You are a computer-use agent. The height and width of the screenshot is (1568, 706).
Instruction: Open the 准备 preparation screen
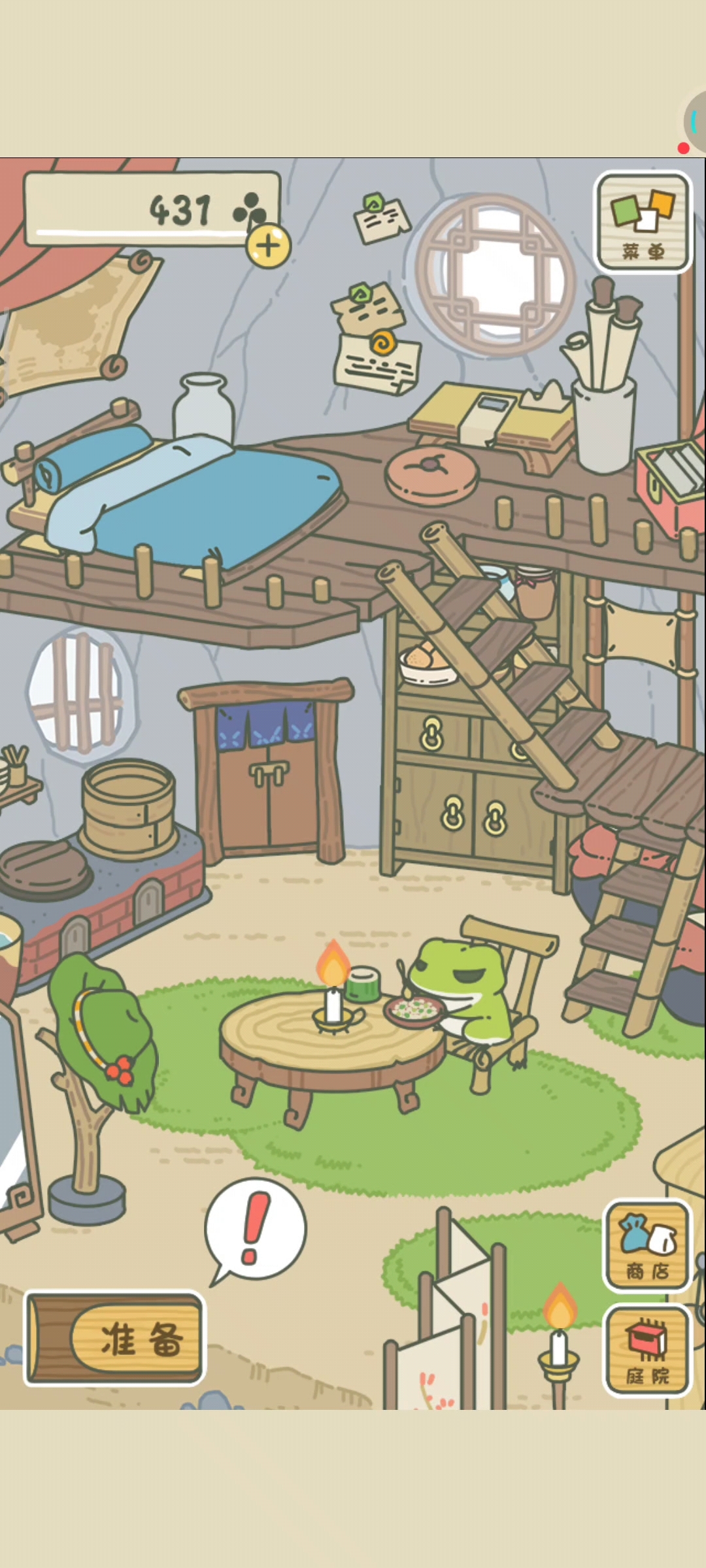(x=115, y=1339)
